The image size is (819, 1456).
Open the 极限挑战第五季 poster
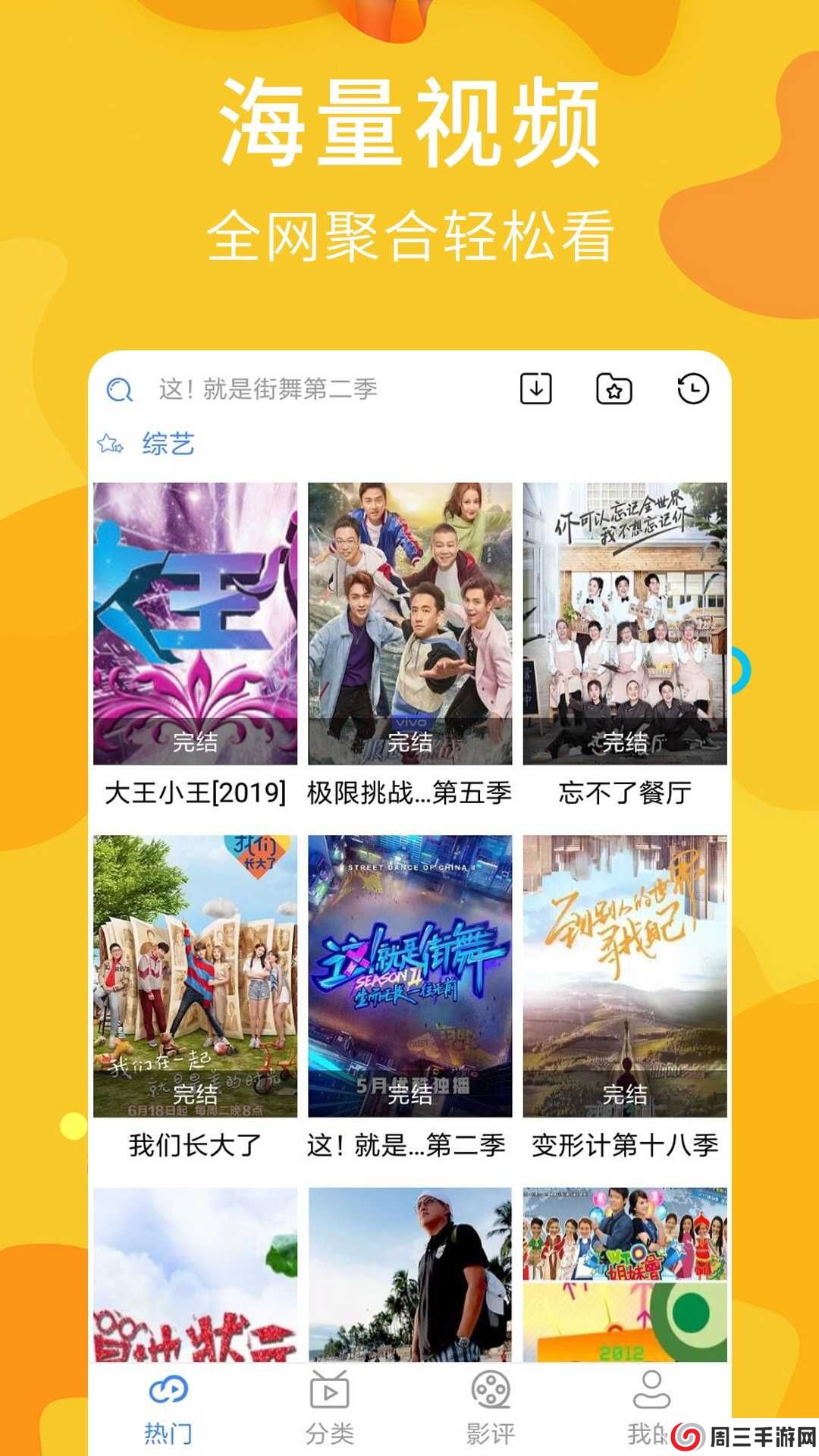coord(409,622)
